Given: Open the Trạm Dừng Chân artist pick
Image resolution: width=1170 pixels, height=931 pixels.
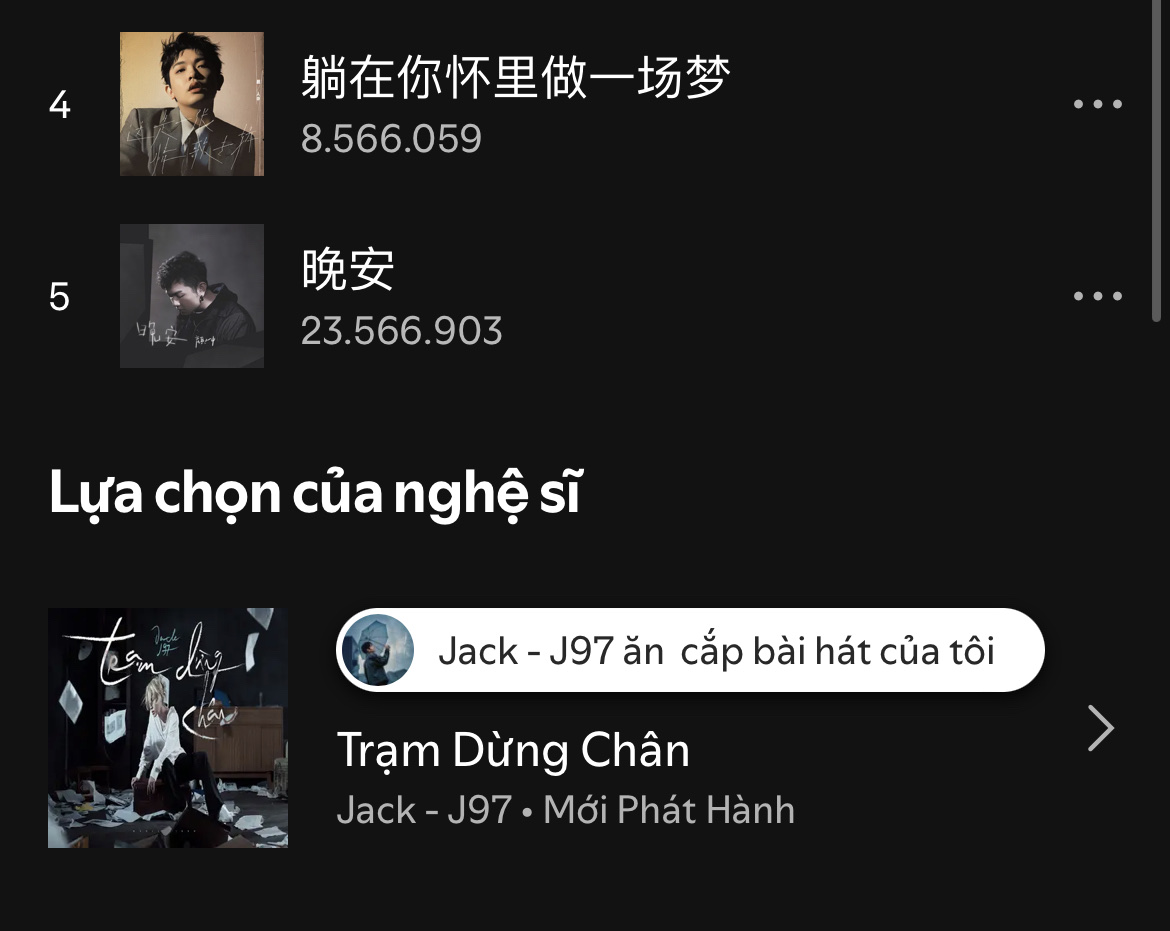Looking at the screenshot, I should [513, 751].
